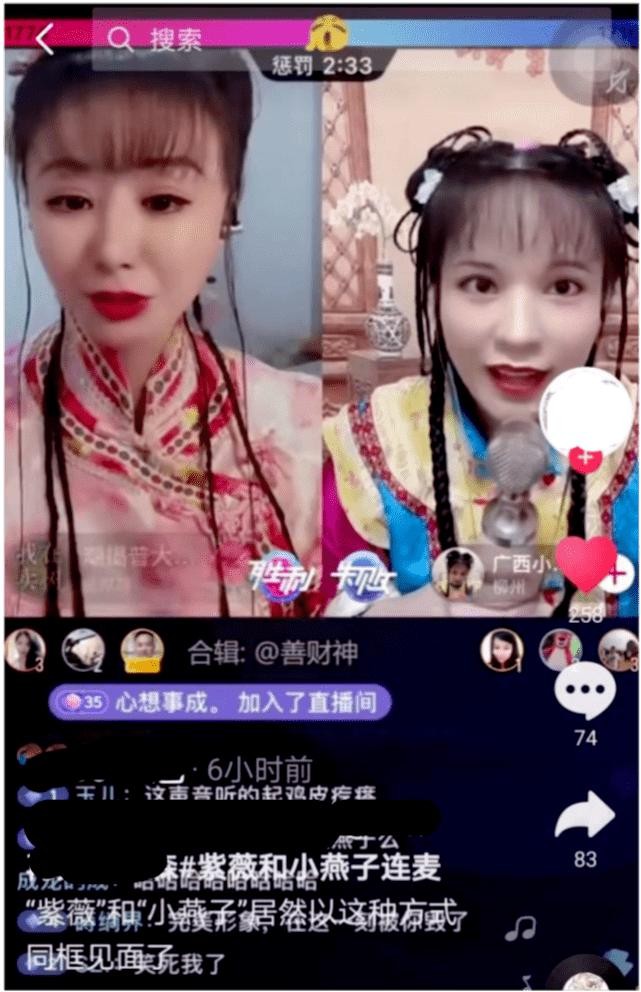Image resolution: width=641 pixels, height=992 pixels.
Task: Share this video via the arrow icon
Action: point(585,816)
